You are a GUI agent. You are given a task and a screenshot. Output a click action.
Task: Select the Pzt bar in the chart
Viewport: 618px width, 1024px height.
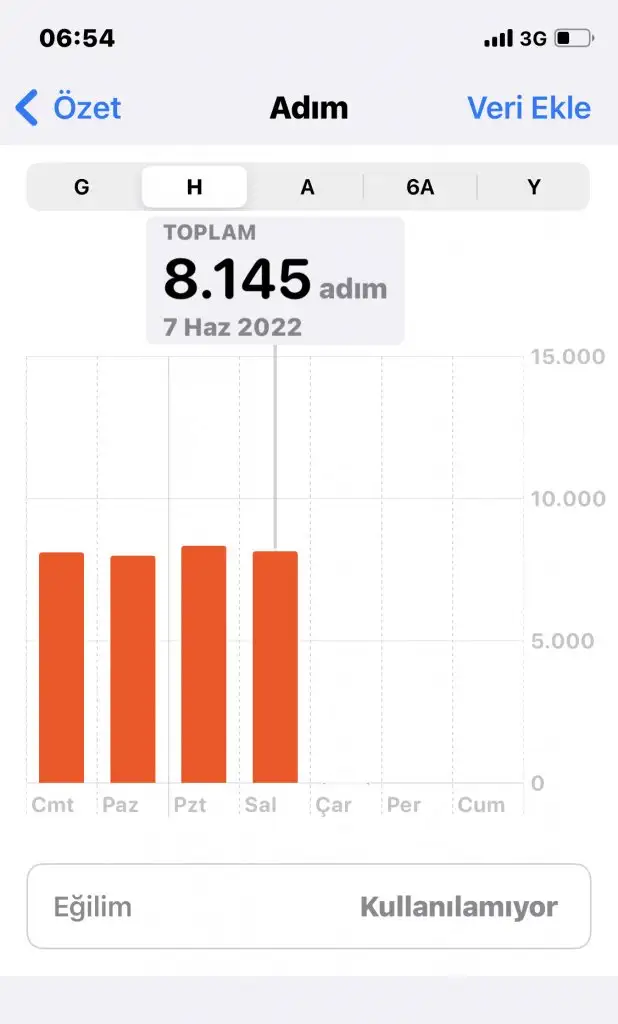point(204,664)
